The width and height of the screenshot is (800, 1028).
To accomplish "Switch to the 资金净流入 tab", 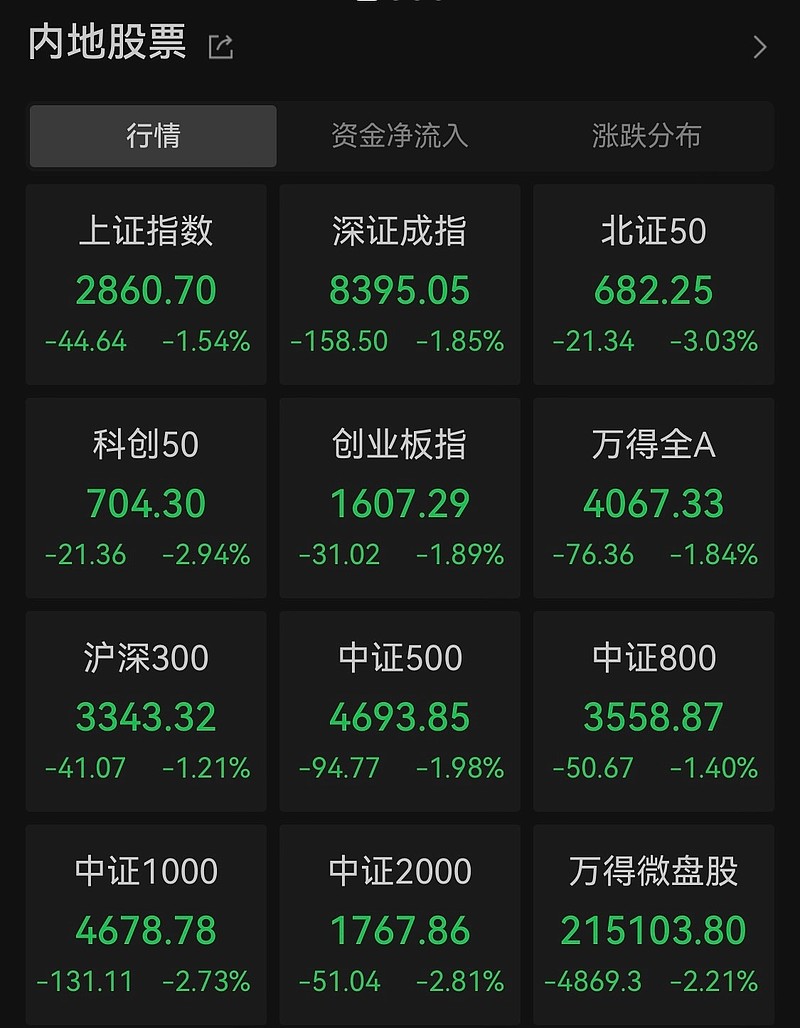I will point(399,137).
